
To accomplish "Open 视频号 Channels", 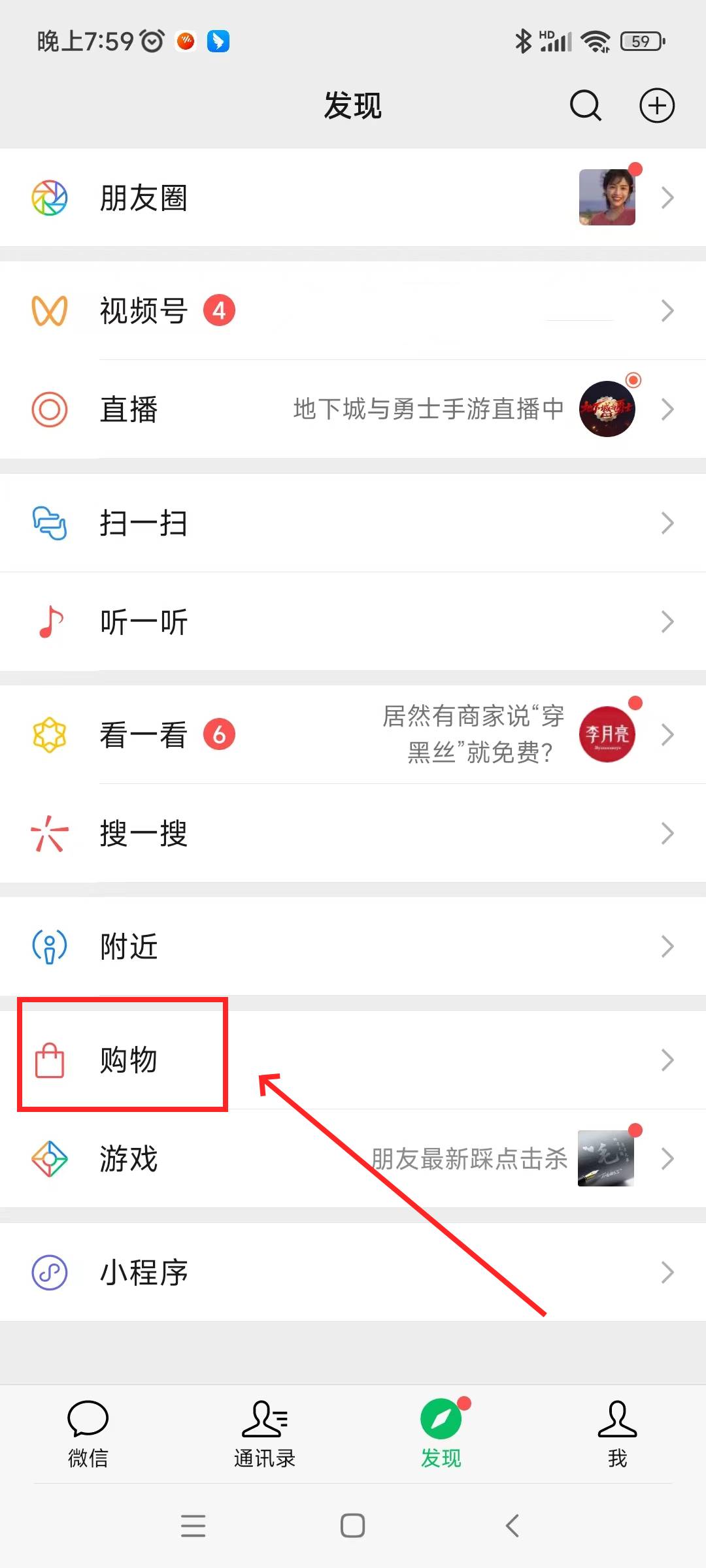I will tap(353, 310).
